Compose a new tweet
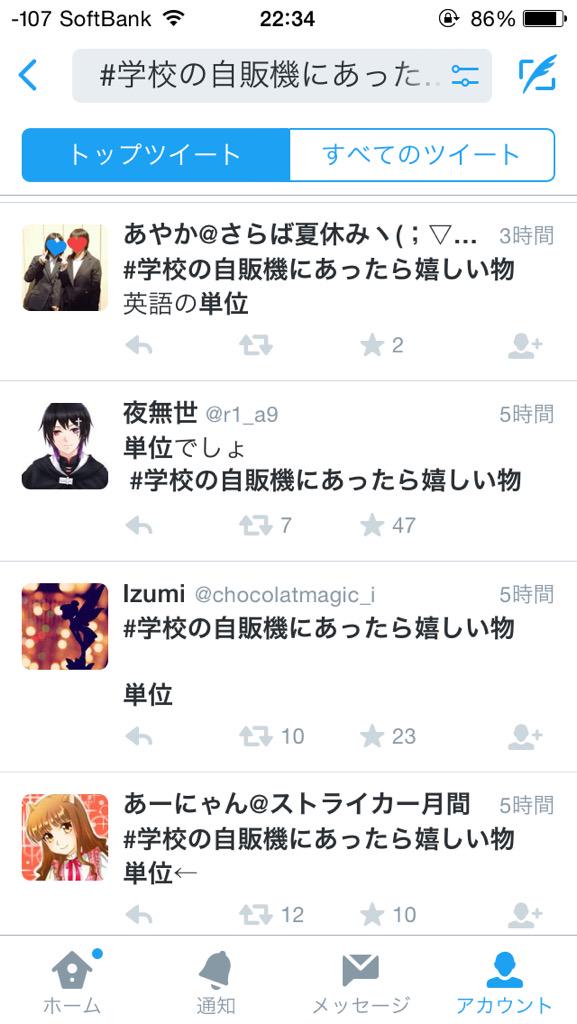This screenshot has height=1024, width=577. point(538,74)
